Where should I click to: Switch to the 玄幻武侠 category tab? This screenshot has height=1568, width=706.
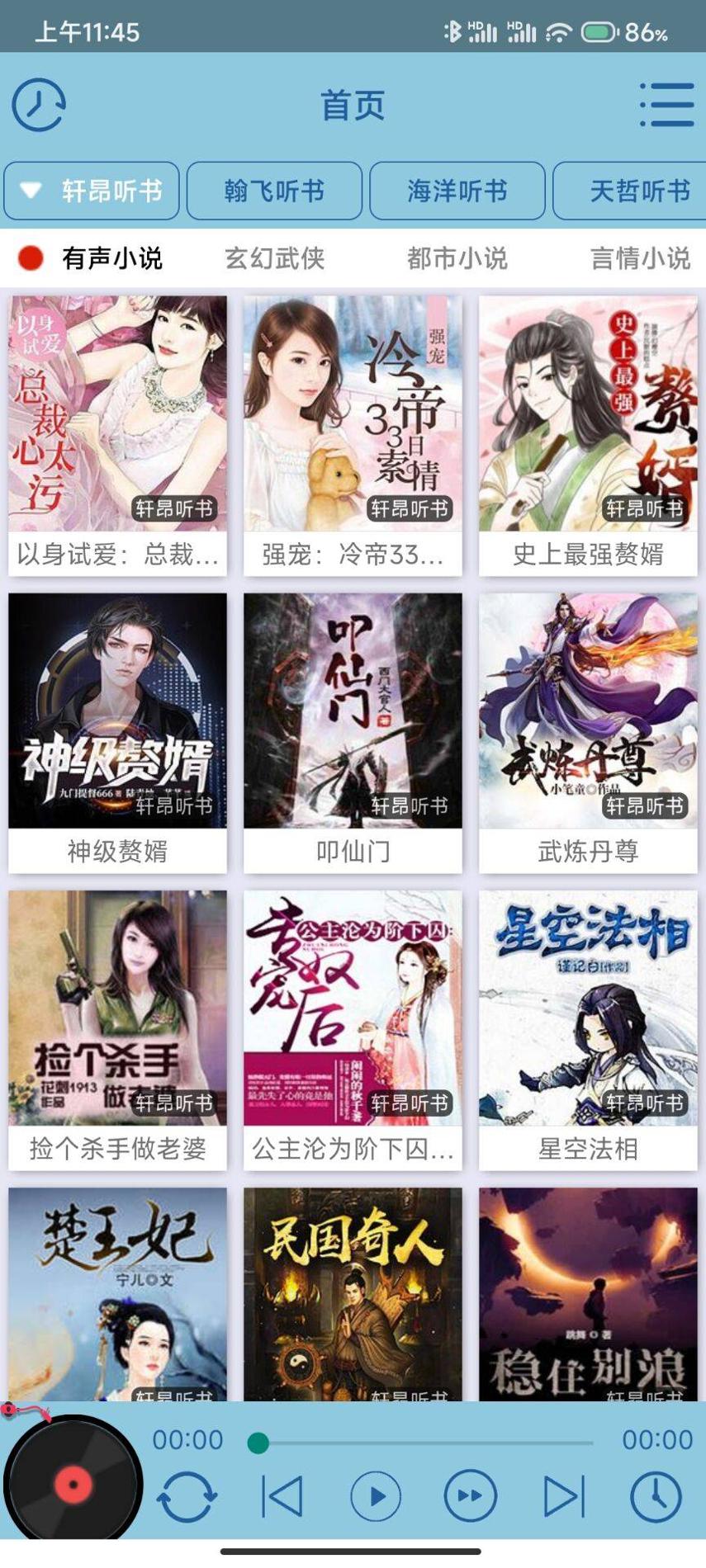(x=276, y=258)
